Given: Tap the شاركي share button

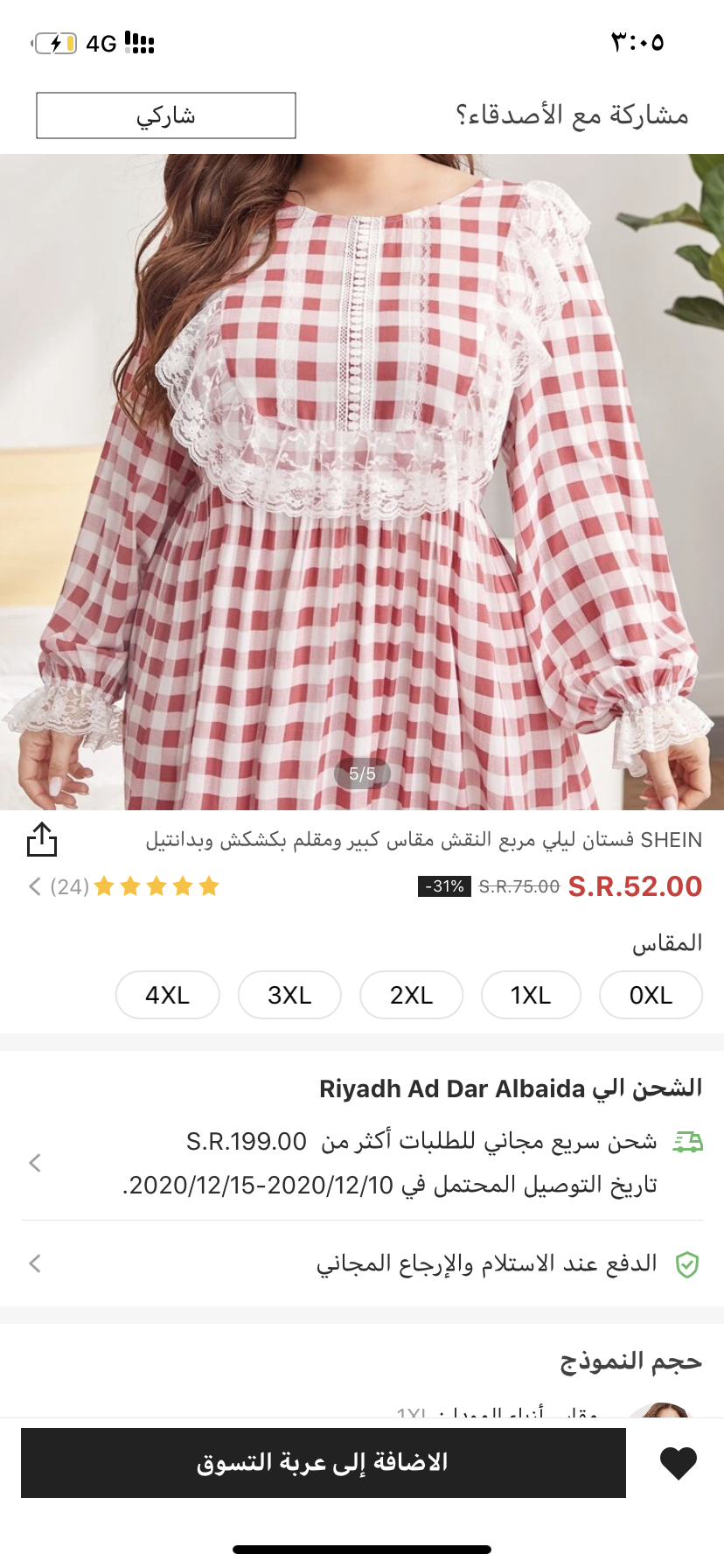Looking at the screenshot, I should (166, 115).
